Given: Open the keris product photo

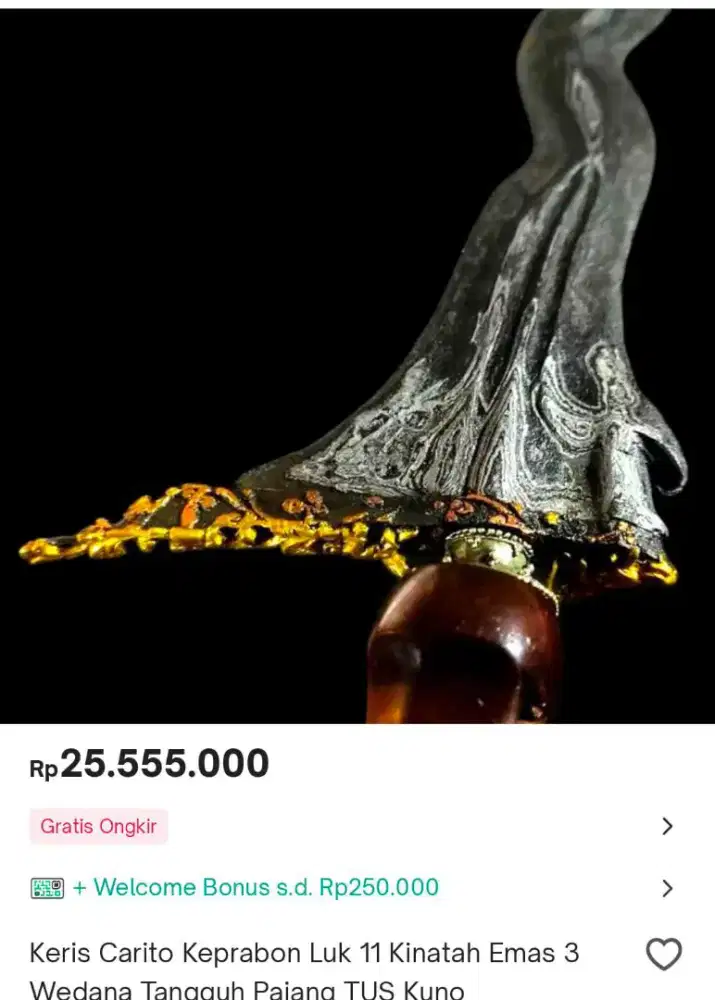Looking at the screenshot, I should click(357, 365).
